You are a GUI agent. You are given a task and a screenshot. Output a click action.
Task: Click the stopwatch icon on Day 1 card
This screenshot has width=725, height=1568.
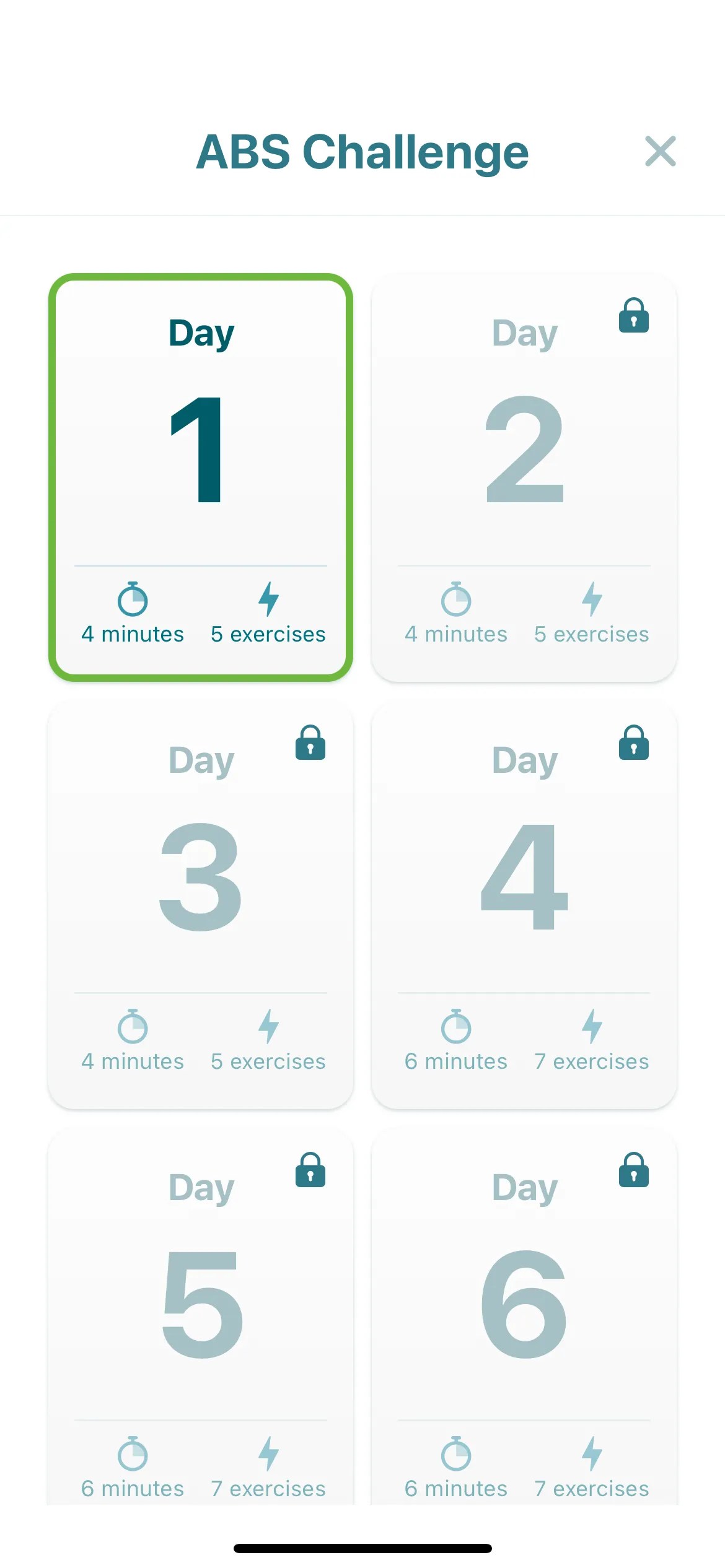pyautogui.click(x=133, y=599)
